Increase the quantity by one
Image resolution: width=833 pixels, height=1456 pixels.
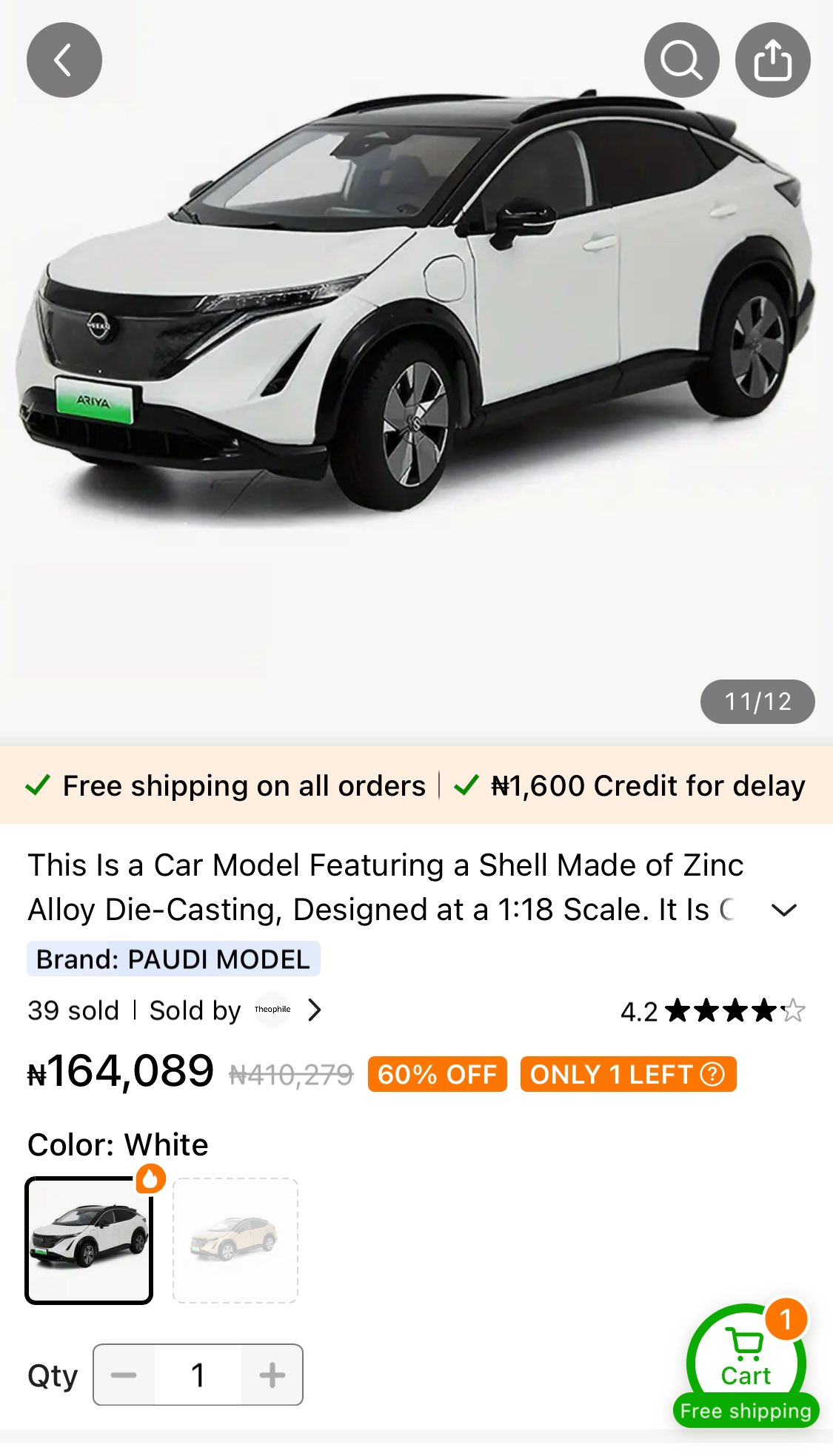pyautogui.click(x=272, y=1375)
